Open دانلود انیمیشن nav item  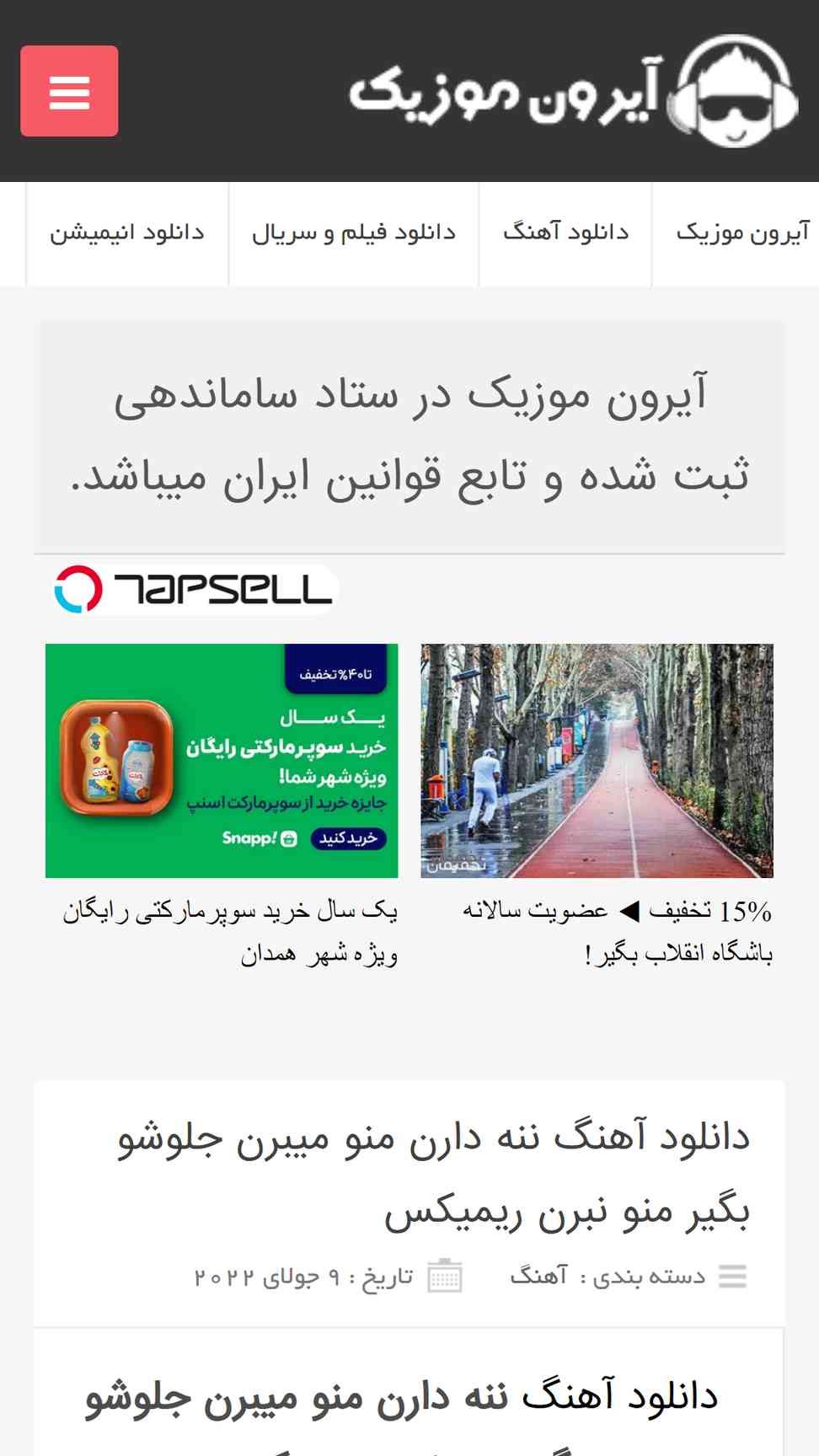pyautogui.click(x=127, y=233)
